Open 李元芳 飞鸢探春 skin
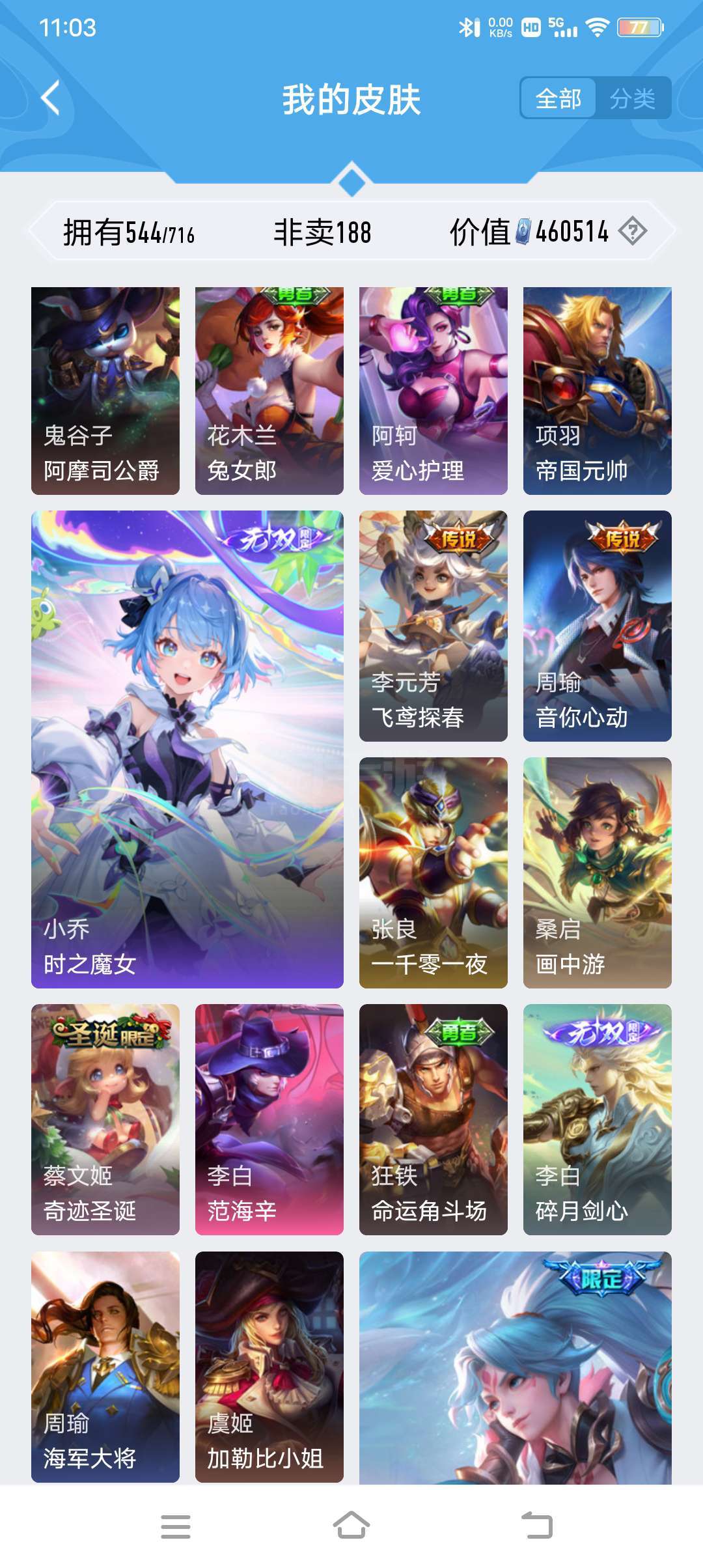Image resolution: width=703 pixels, height=1568 pixels. pyautogui.click(x=434, y=626)
